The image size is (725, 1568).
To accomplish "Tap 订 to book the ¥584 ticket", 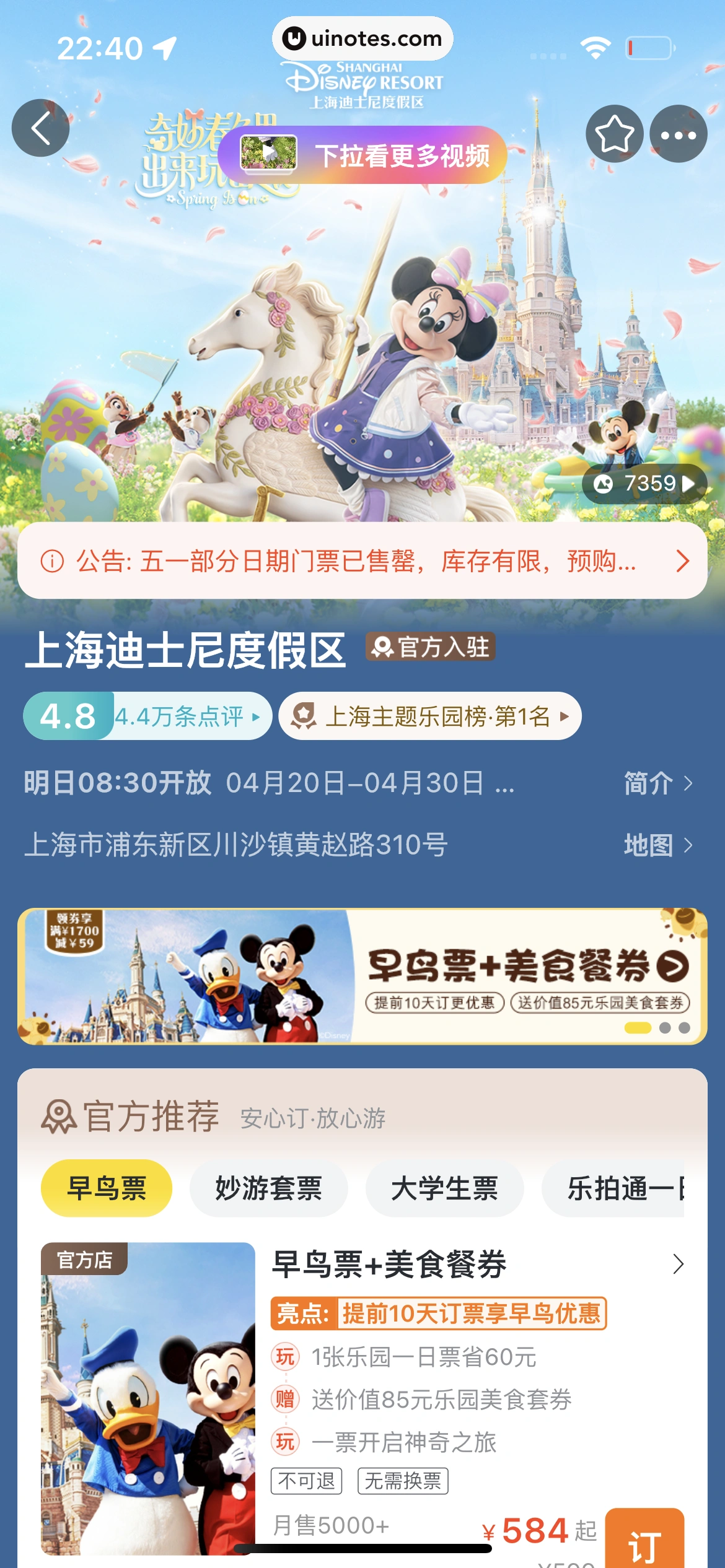I will [644, 1542].
